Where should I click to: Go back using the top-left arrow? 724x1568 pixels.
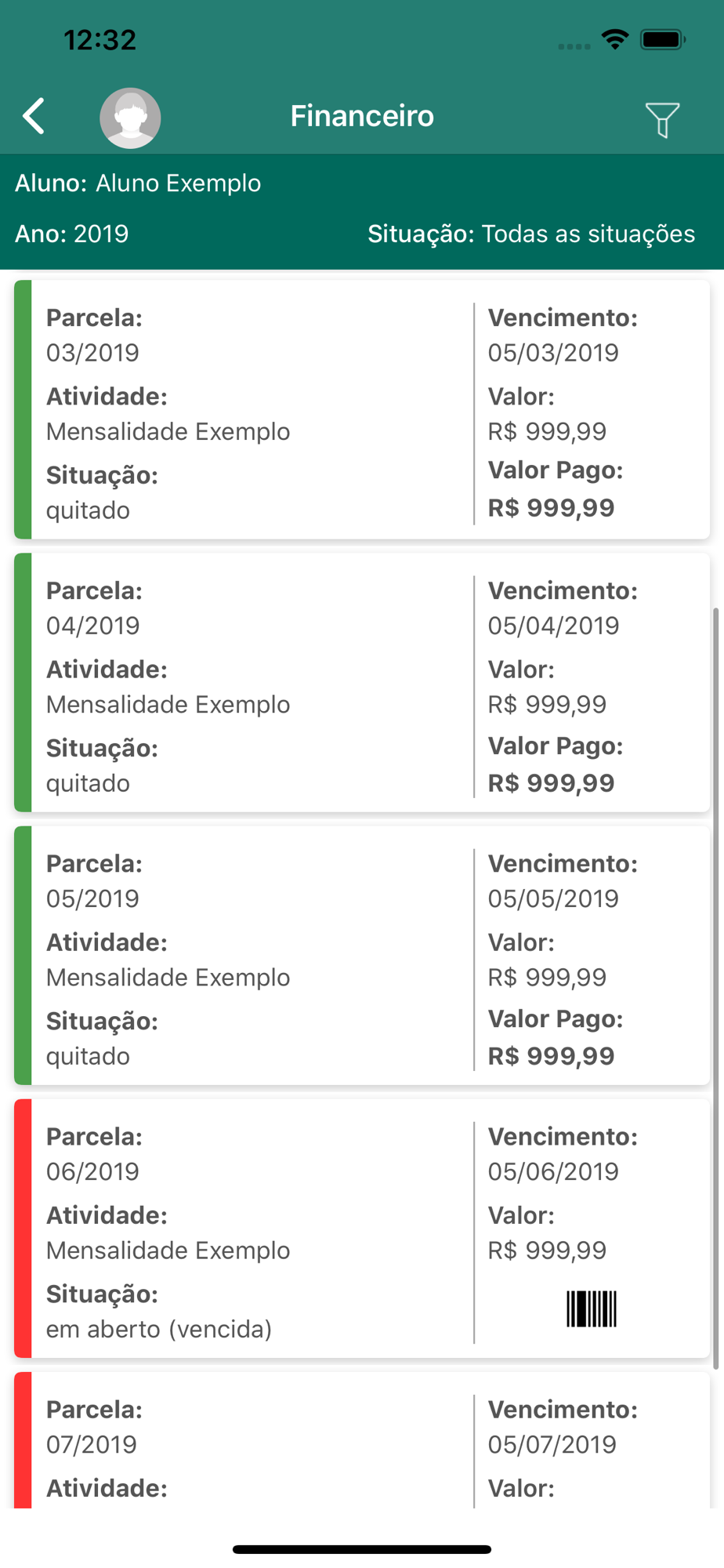click(34, 117)
